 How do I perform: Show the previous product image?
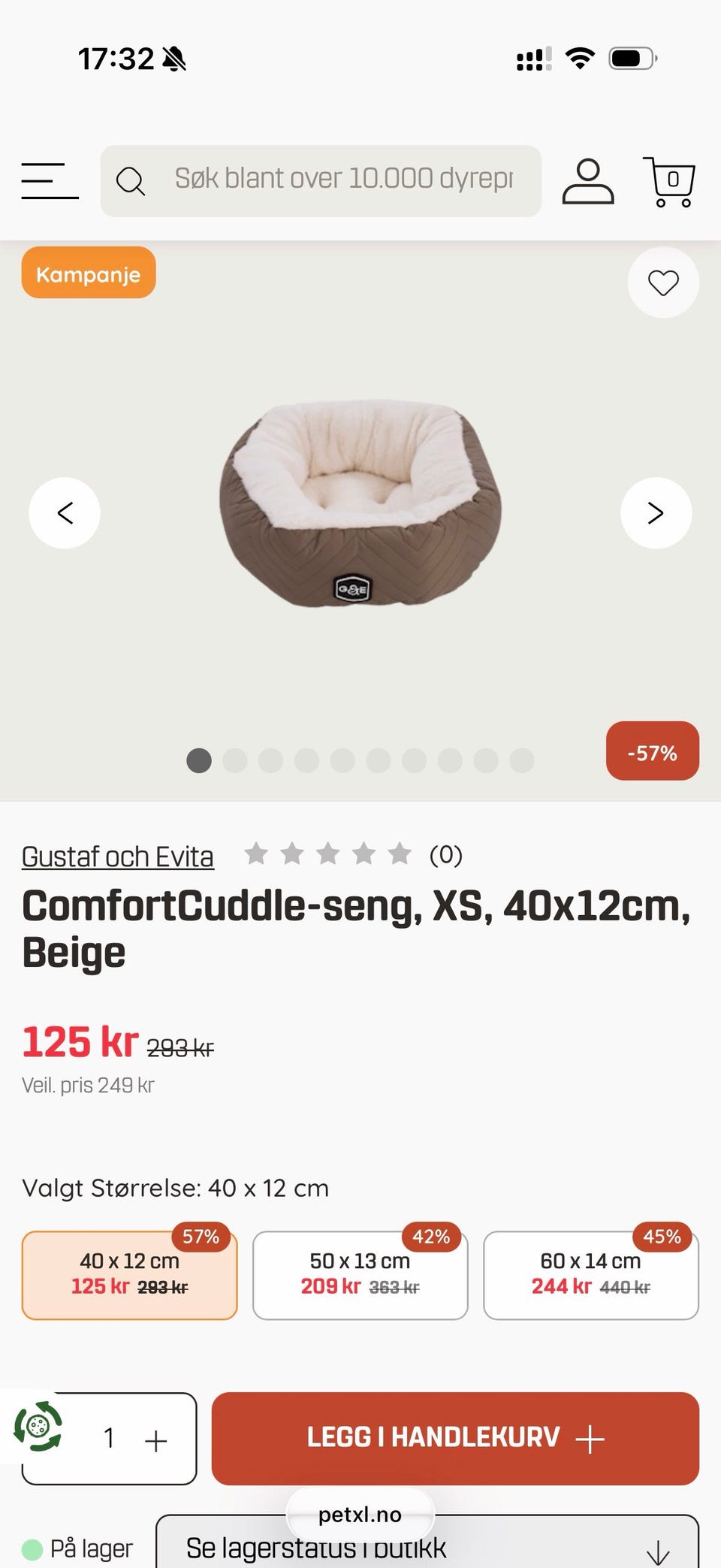pyautogui.click(x=65, y=513)
